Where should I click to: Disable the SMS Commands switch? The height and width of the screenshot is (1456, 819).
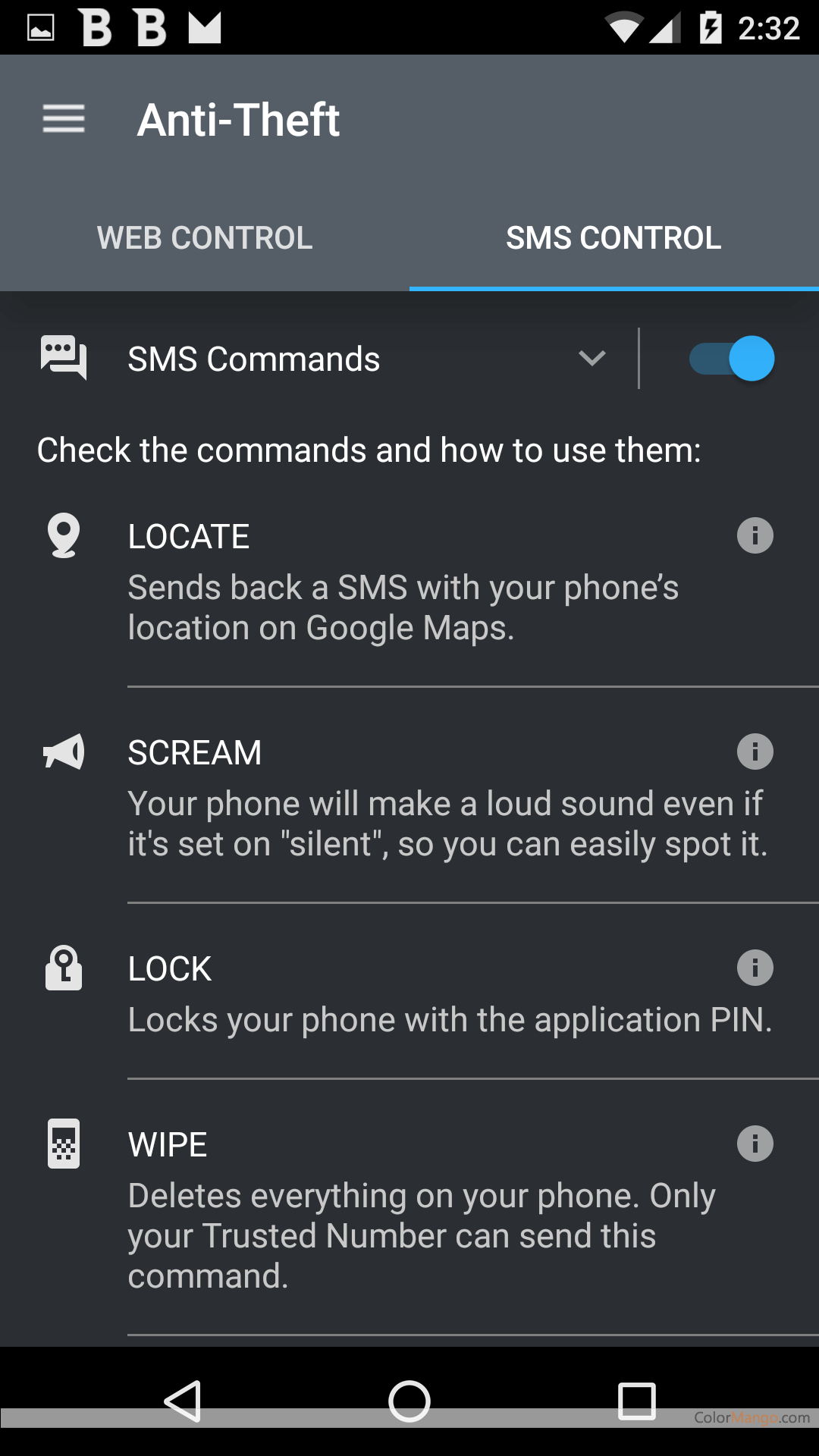pyautogui.click(x=732, y=358)
